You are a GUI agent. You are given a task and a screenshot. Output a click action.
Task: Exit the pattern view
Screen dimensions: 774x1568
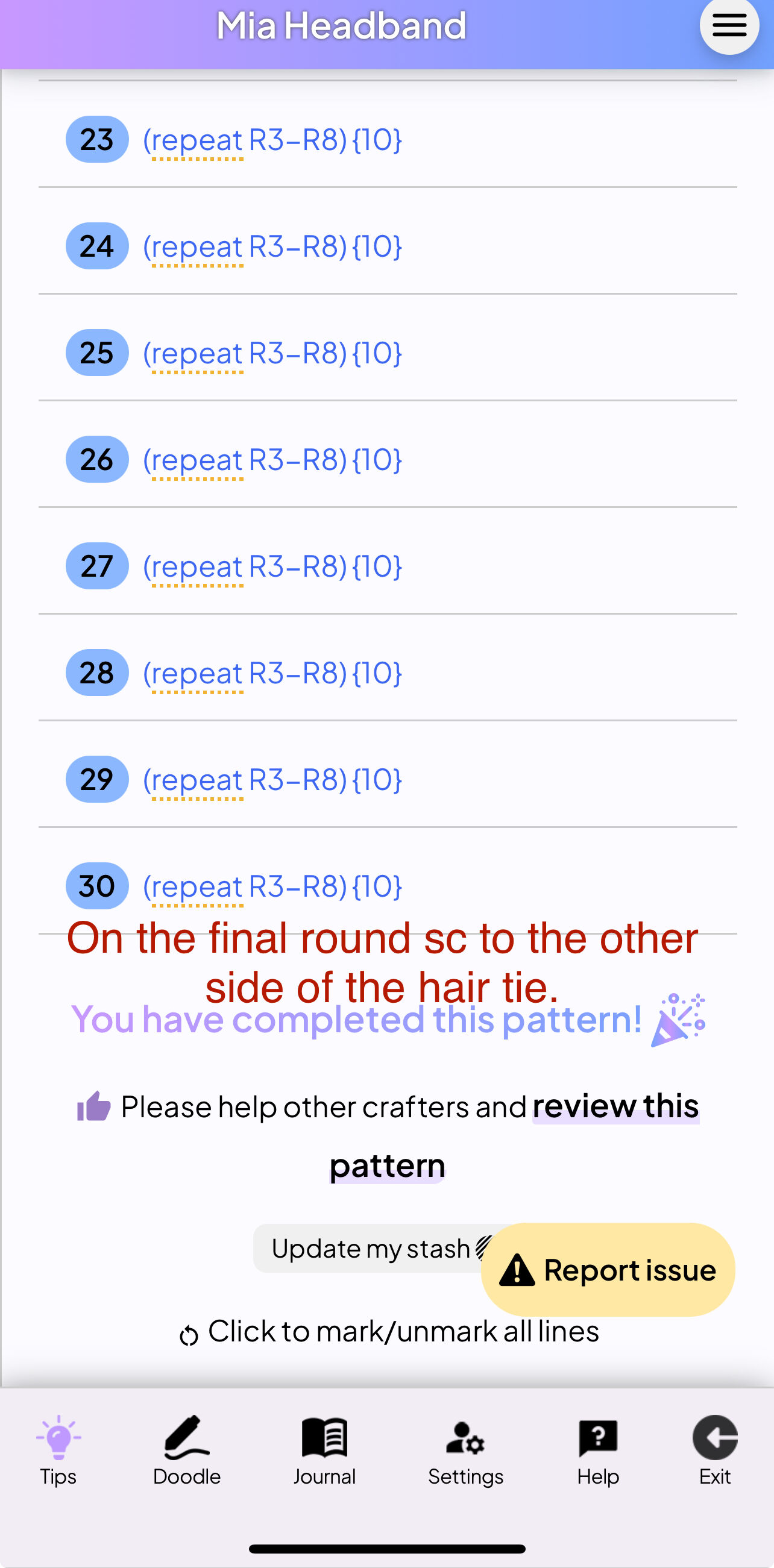(715, 1450)
